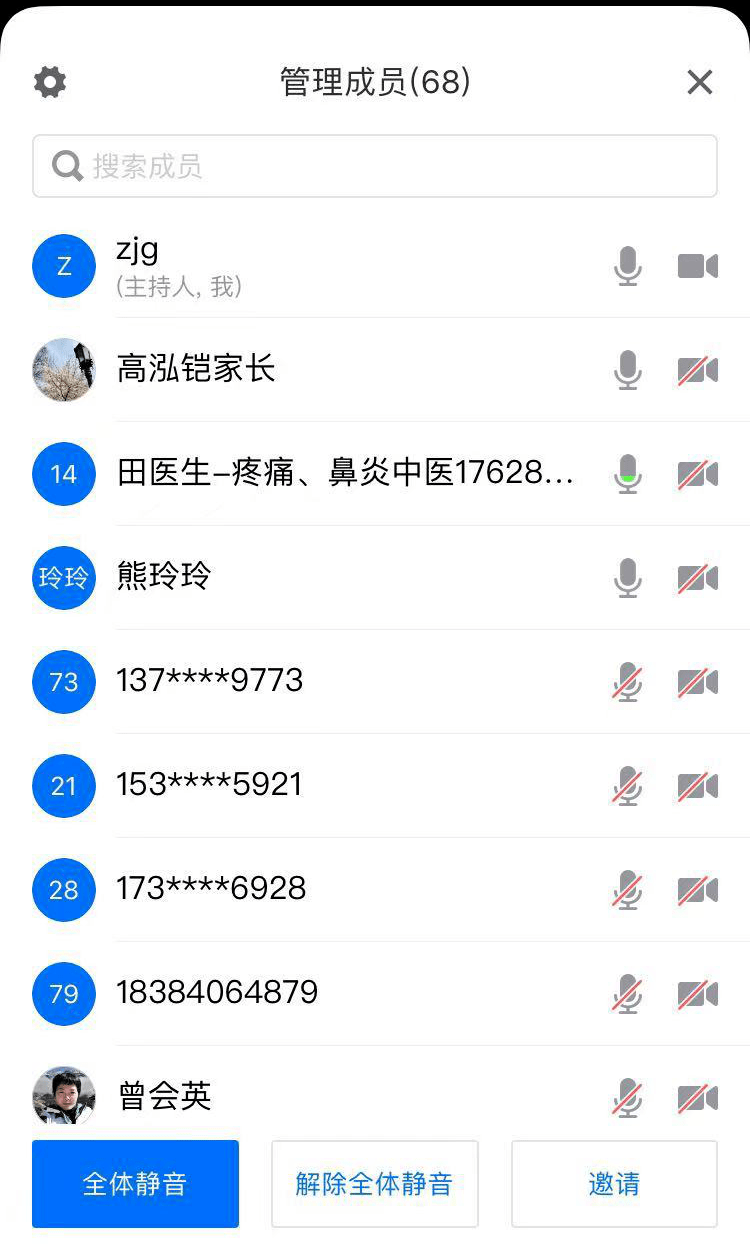Image resolution: width=750 pixels, height=1244 pixels.
Task: Select the 搜索成员 search input field
Action: coord(375,165)
